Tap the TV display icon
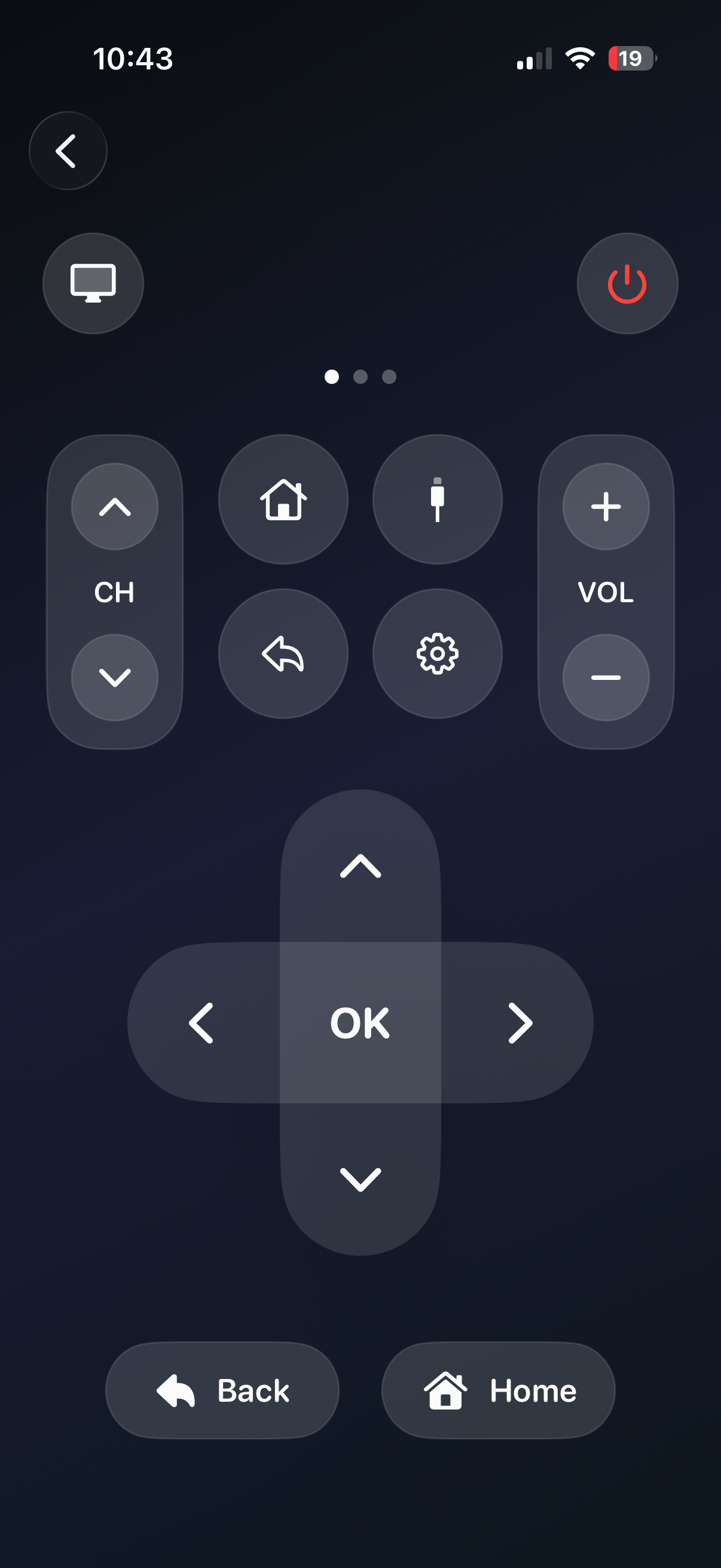Screen dimensions: 721x1568 point(93,283)
